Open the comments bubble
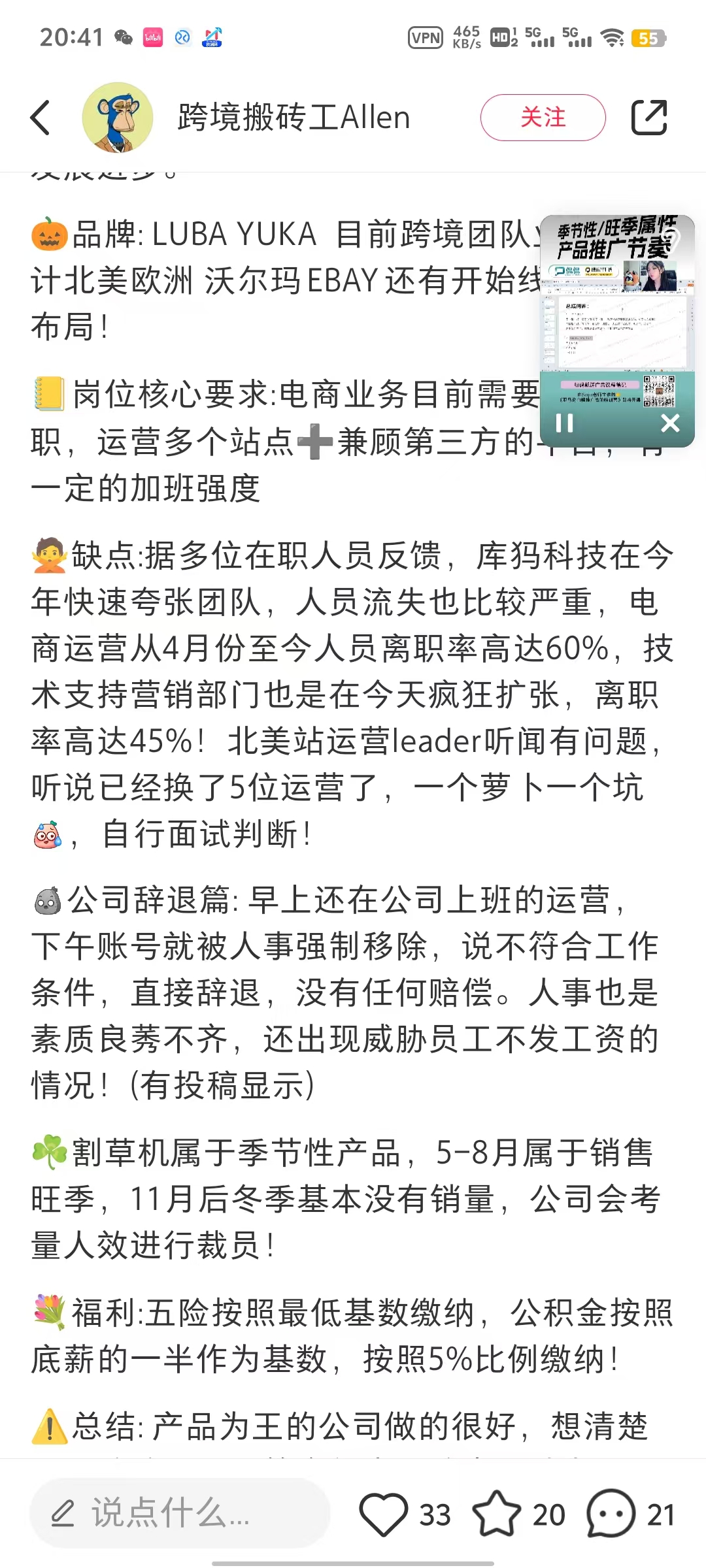 (611, 1513)
